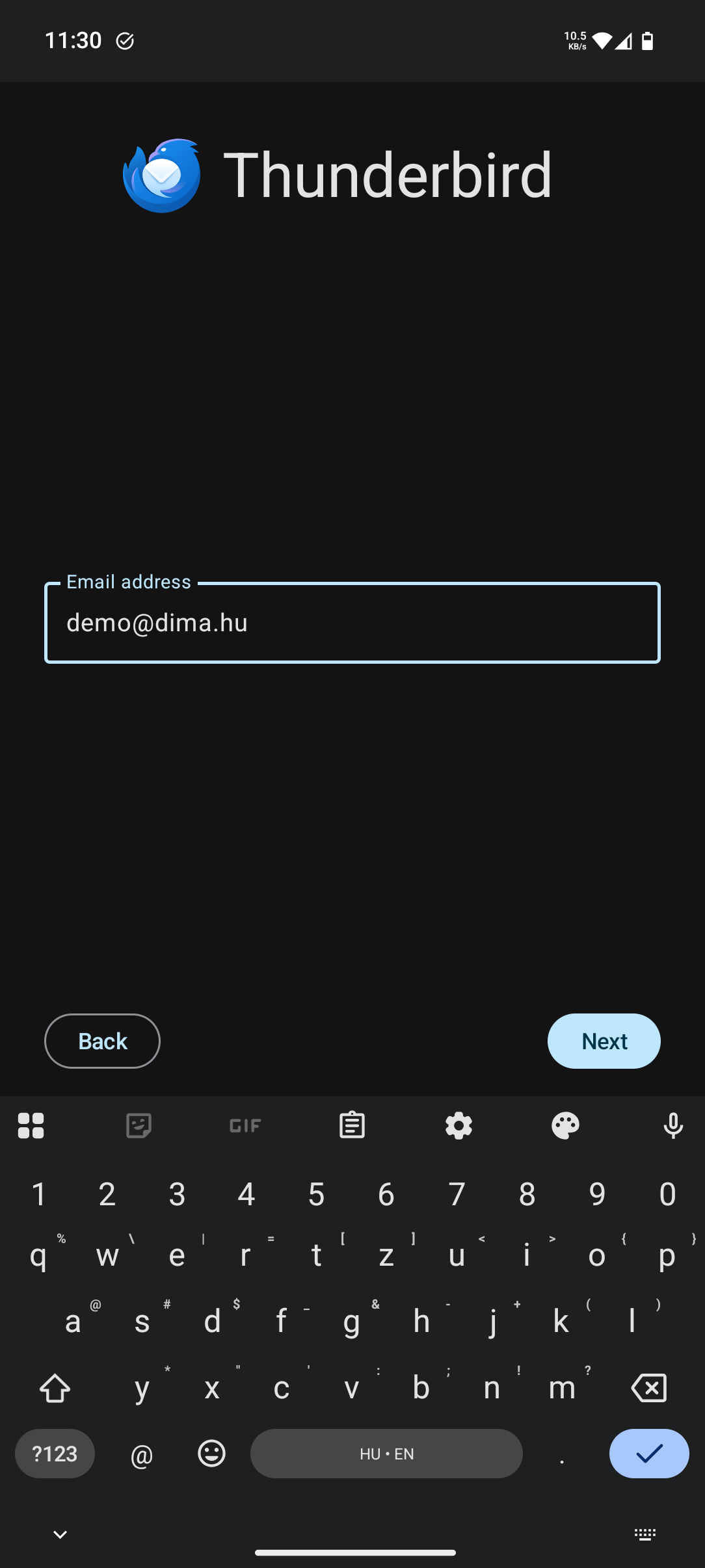
Task: Open the keyboard clipboard
Action: pyautogui.click(x=352, y=1125)
